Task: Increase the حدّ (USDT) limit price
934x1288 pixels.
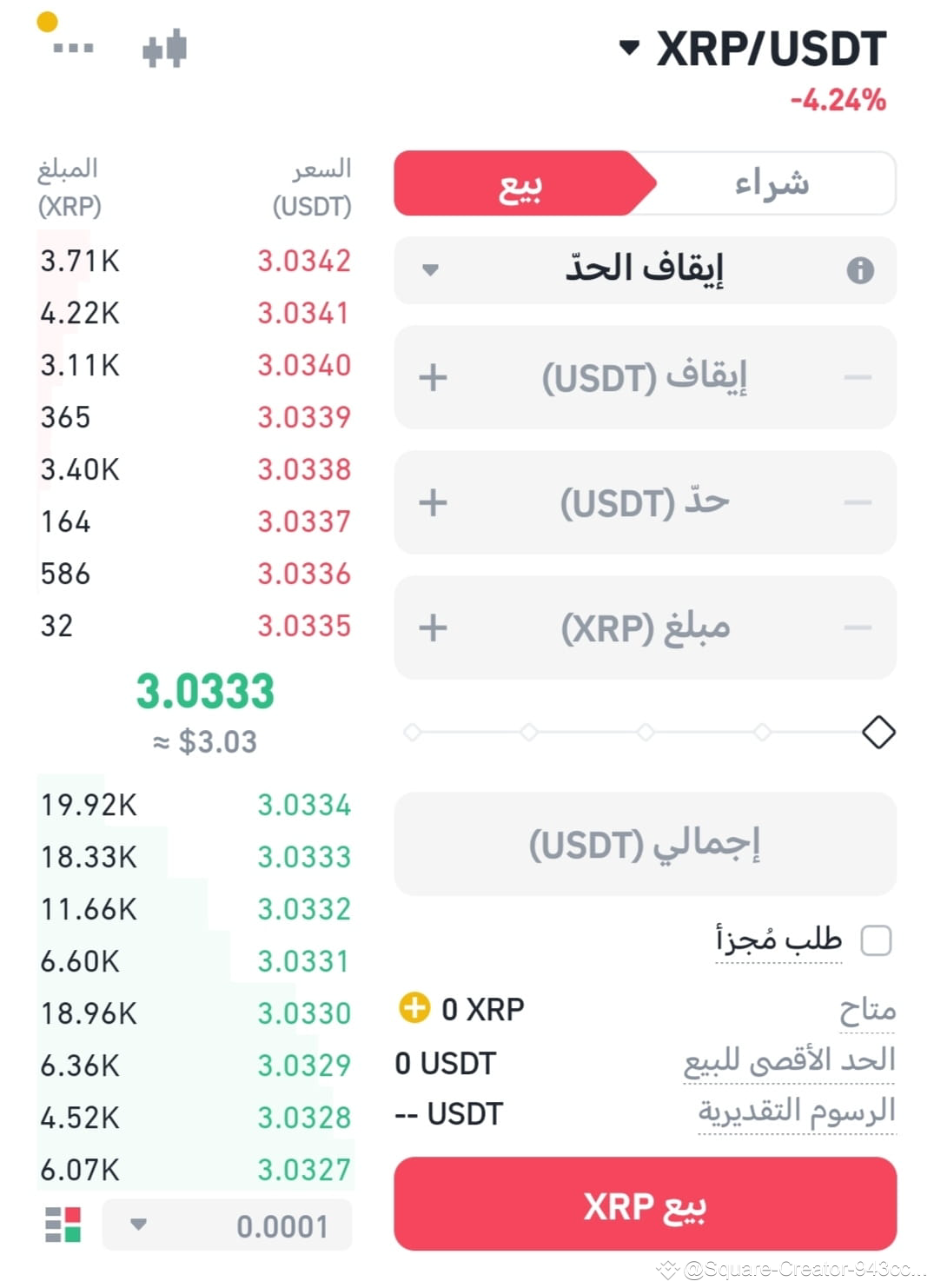Action: point(433,502)
